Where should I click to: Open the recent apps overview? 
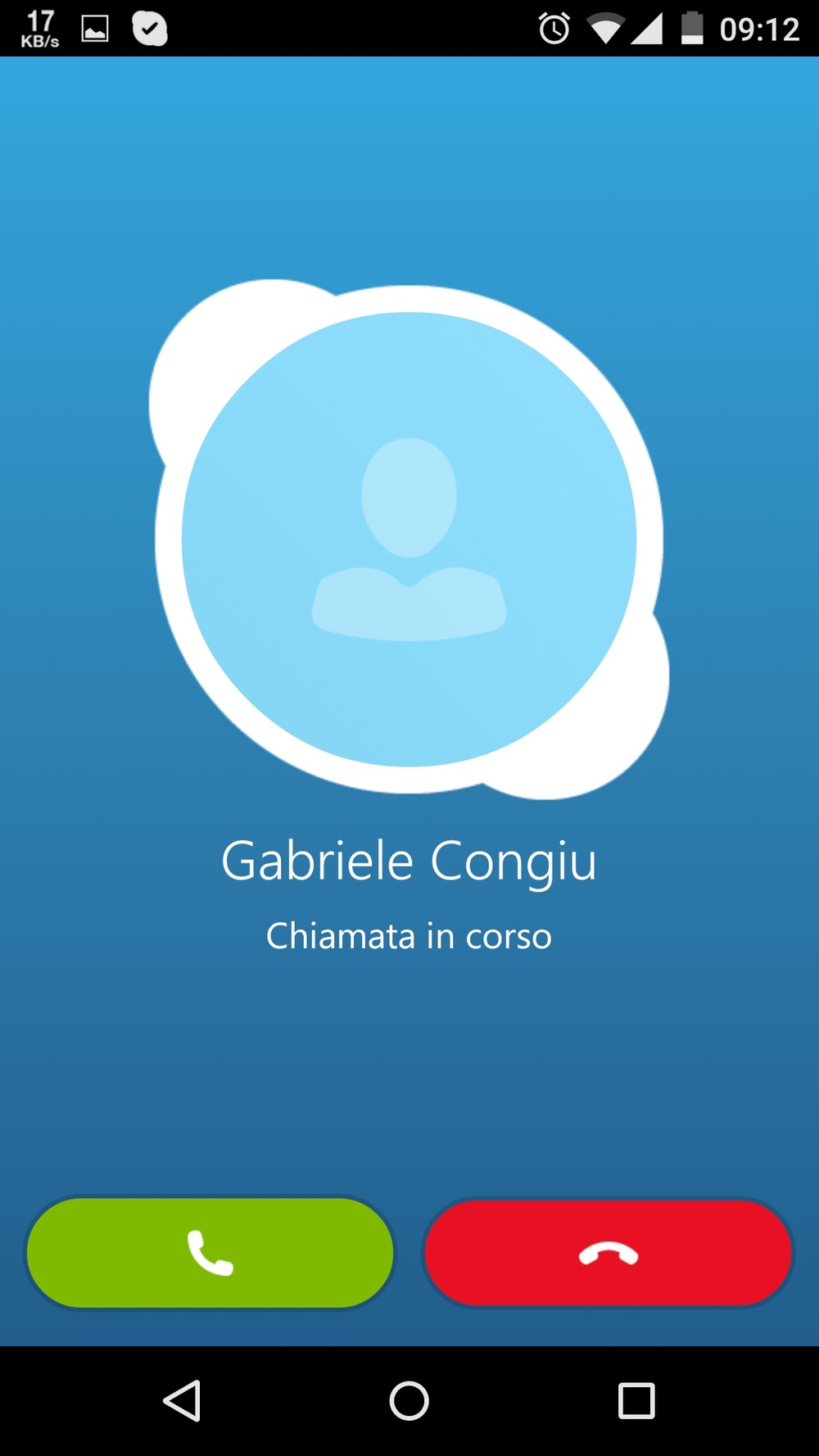636,1400
